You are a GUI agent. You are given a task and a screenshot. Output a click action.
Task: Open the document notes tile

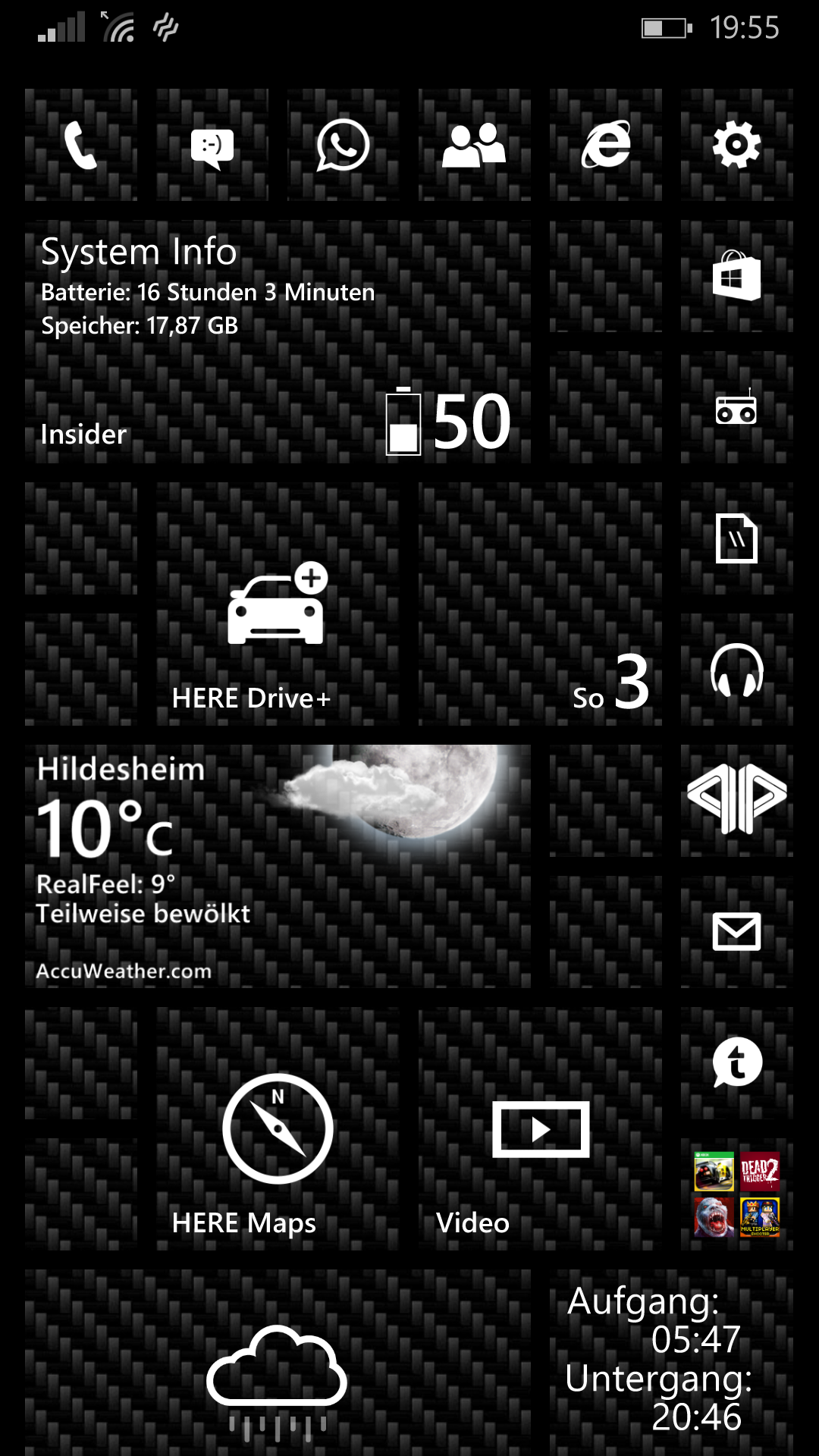coord(737,538)
